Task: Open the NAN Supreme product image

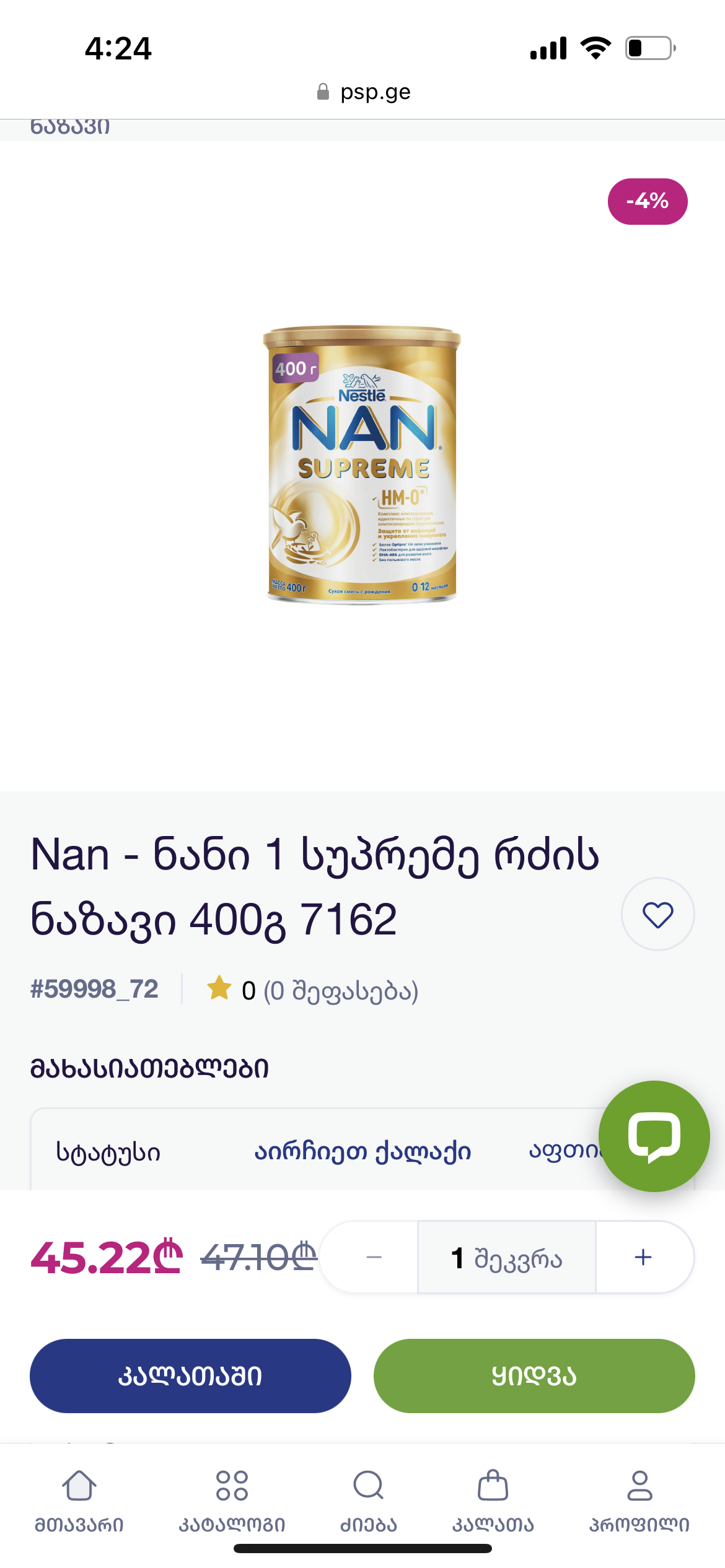Action: 362,464
